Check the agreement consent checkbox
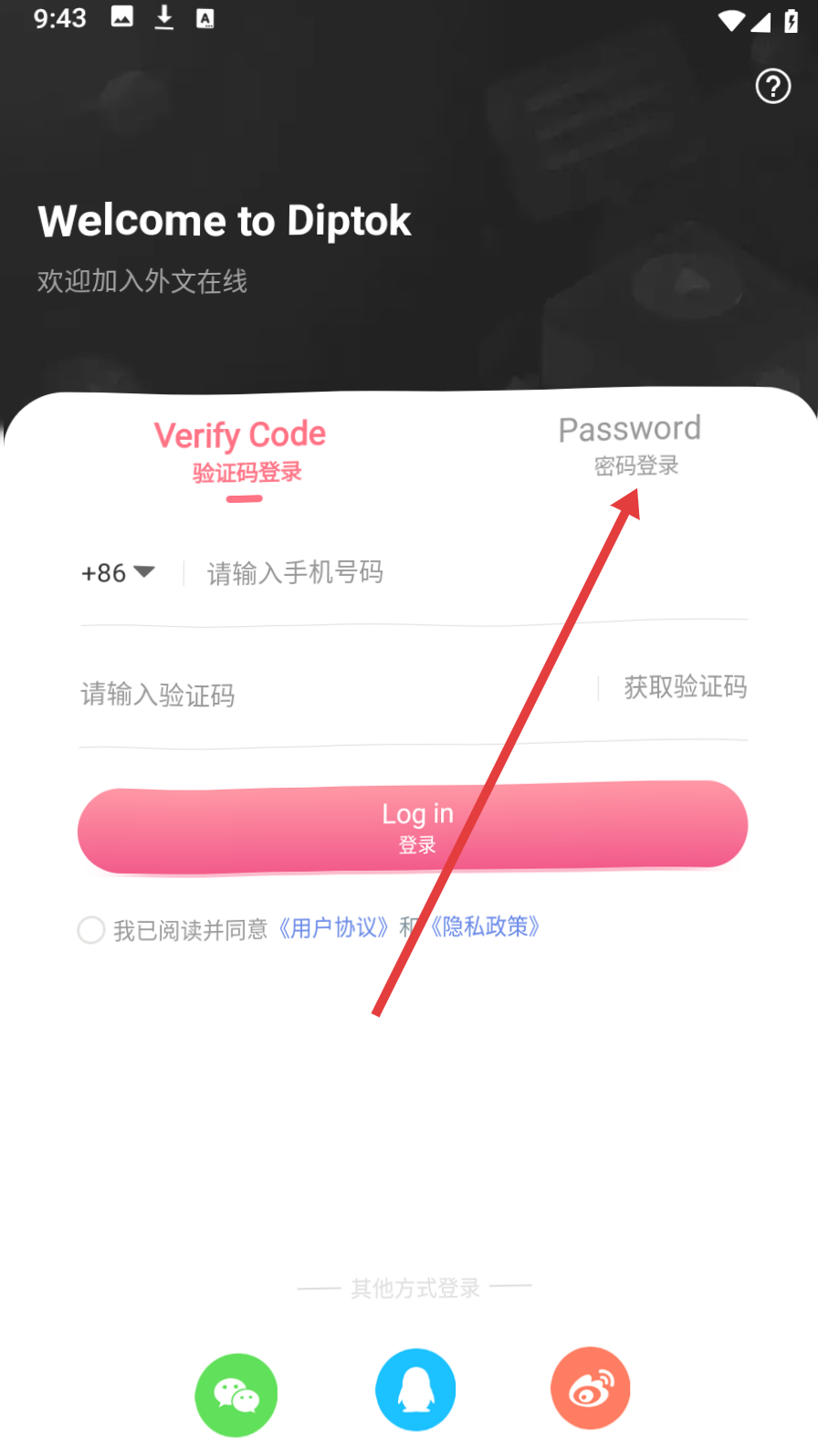Screen dimensions: 818x1456 pos(91,930)
